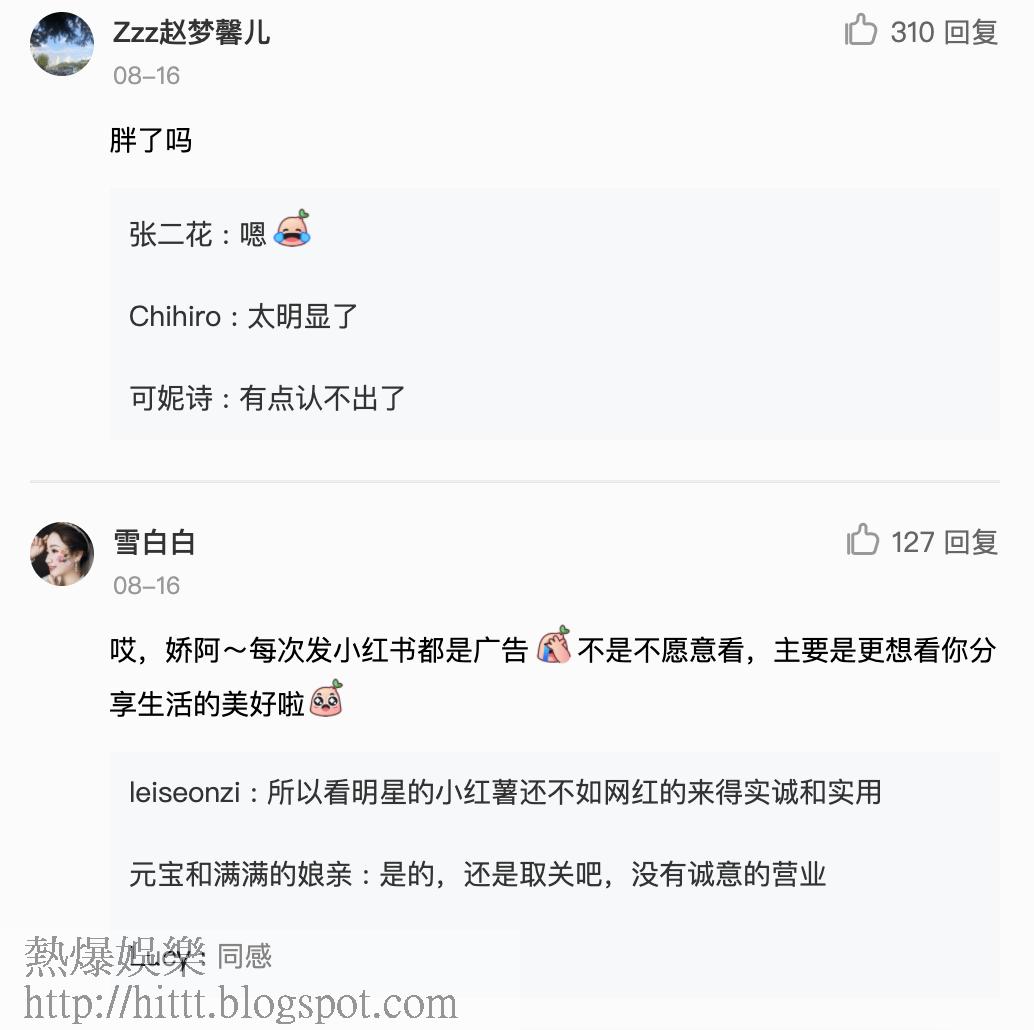The image size is (1034, 1030).
Task: Open the reply from 元宝和满满的娘亲
Action: click(x=478, y=875)
